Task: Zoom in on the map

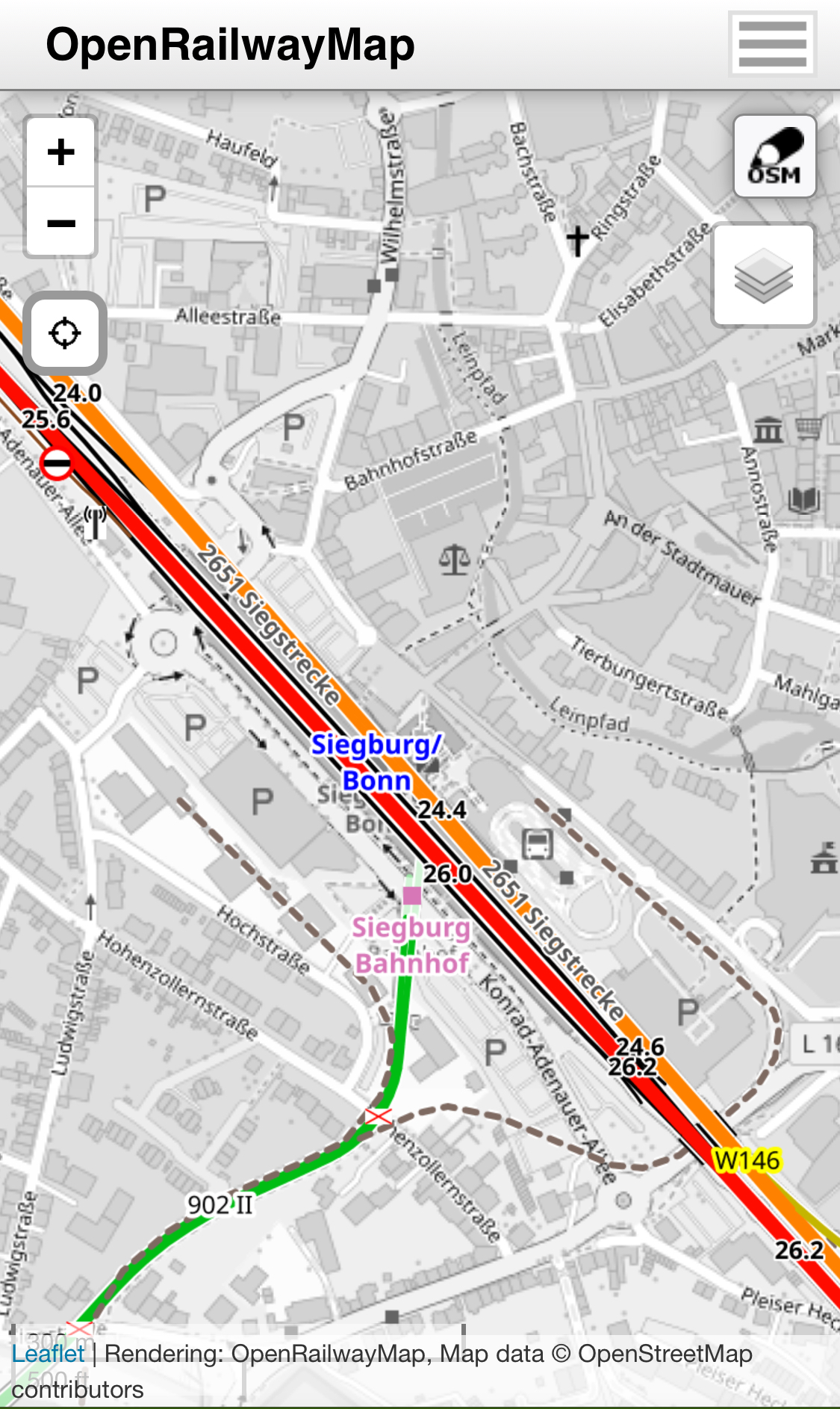Action: 60,152
